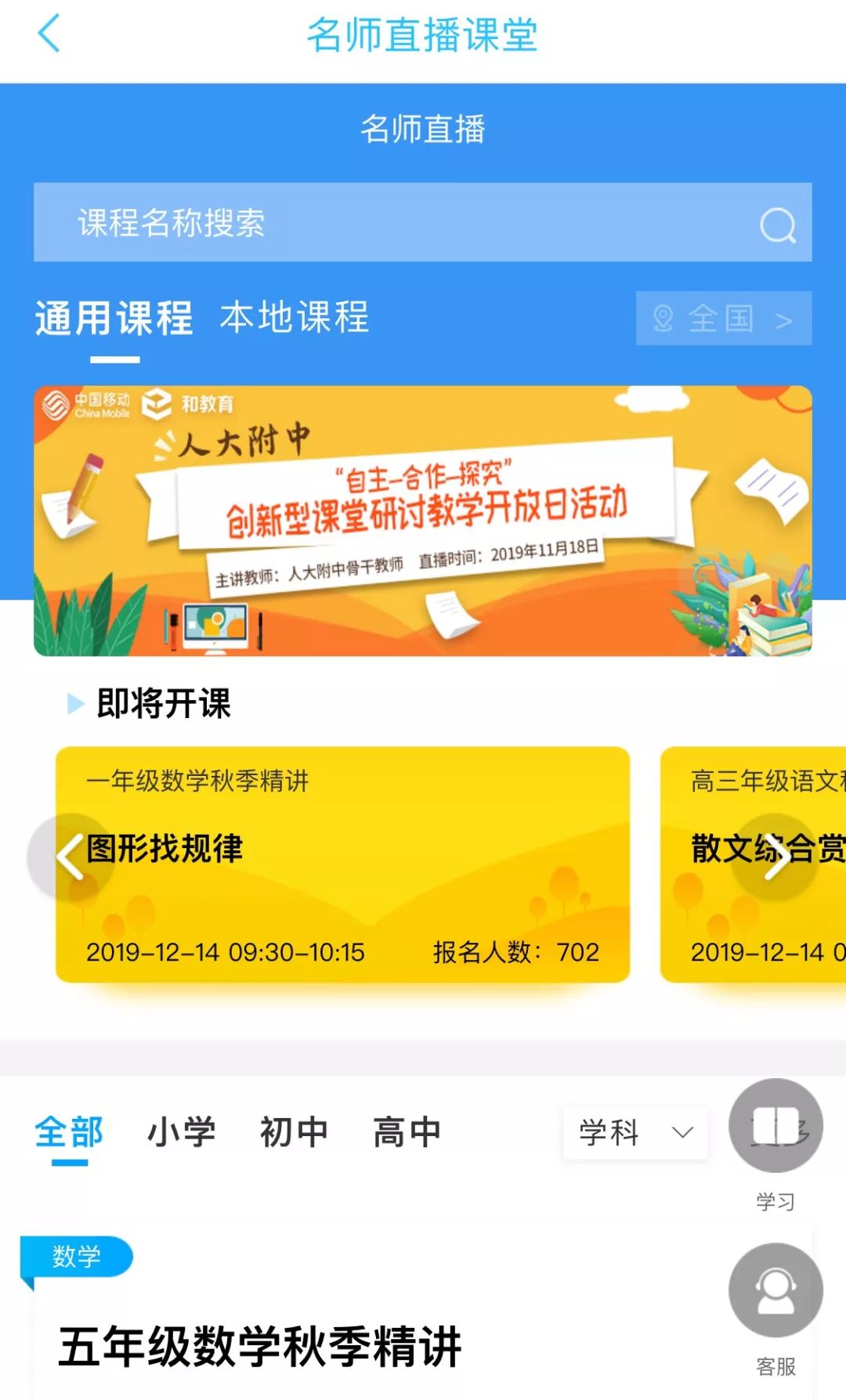The width and height of the screenshot is (846, 1400).
Task: Show previous upcoming course with left arrow
Action: [70, 857]
